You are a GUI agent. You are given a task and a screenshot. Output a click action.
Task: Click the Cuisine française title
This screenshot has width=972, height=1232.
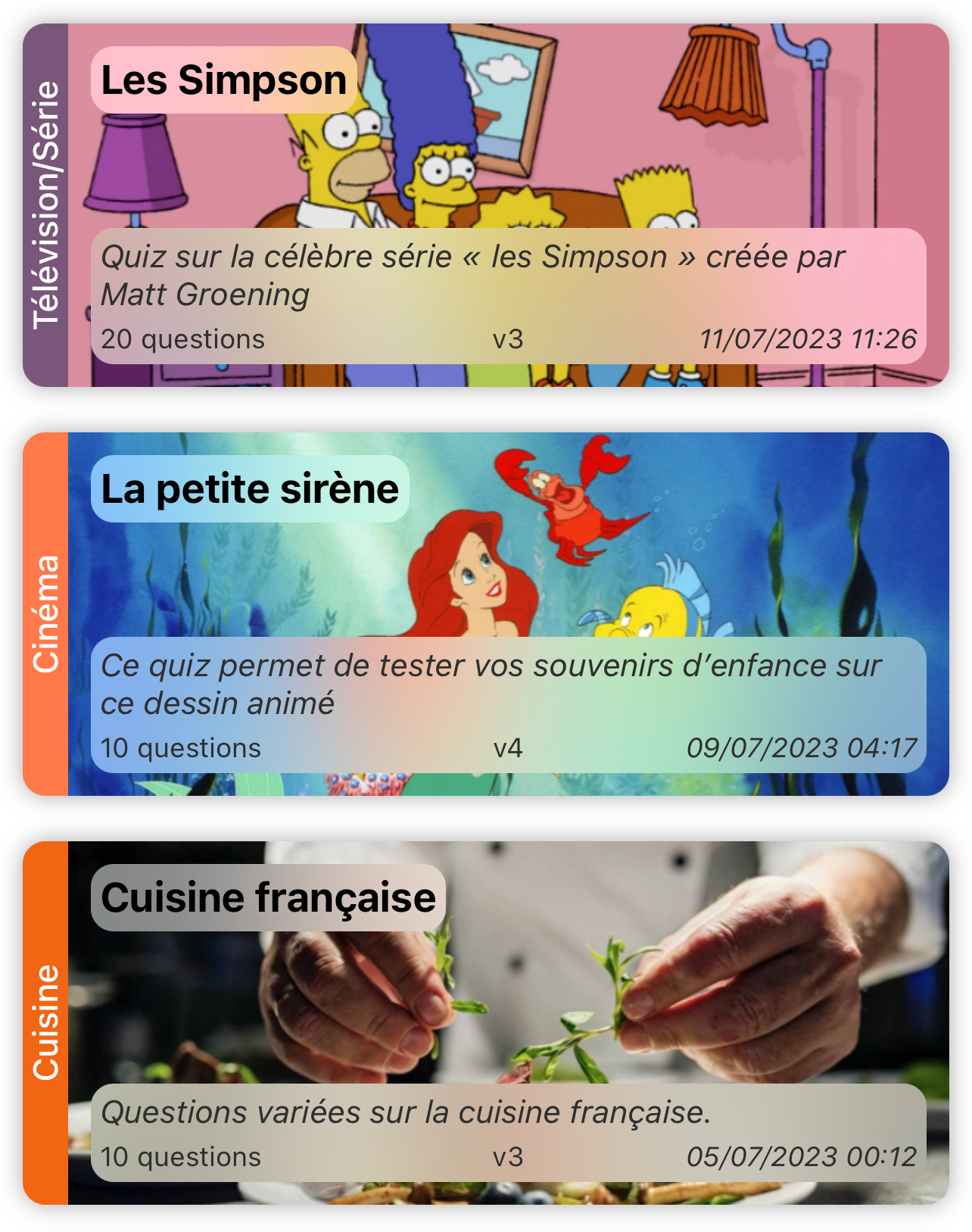point(269,899)
